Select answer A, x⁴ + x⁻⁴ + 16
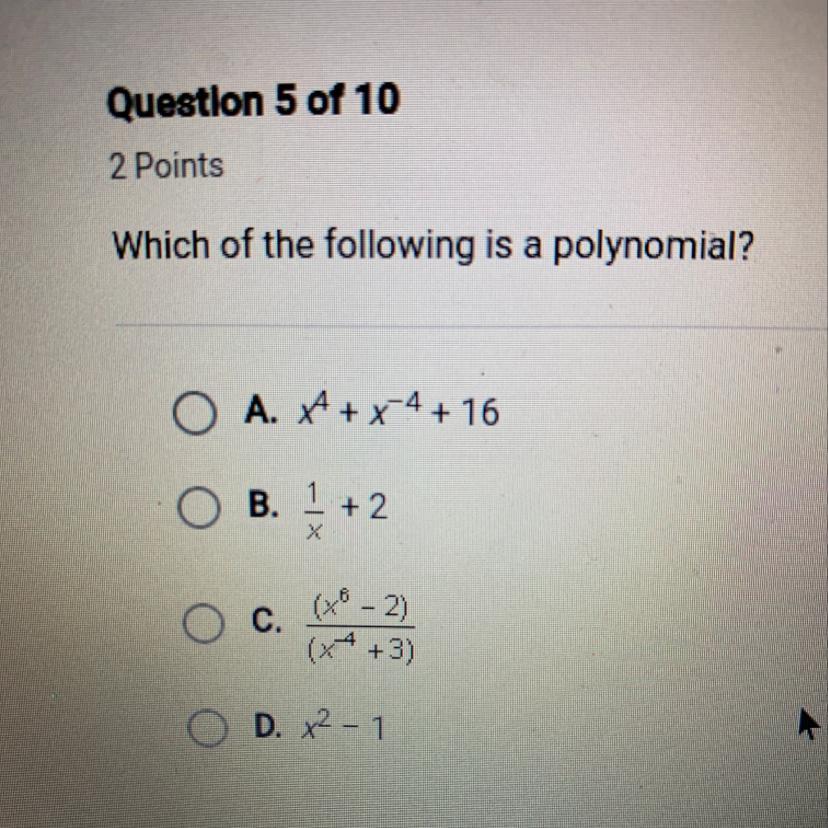Image resolution: width=828 pixels, height=828 pixels. point(192,412)
